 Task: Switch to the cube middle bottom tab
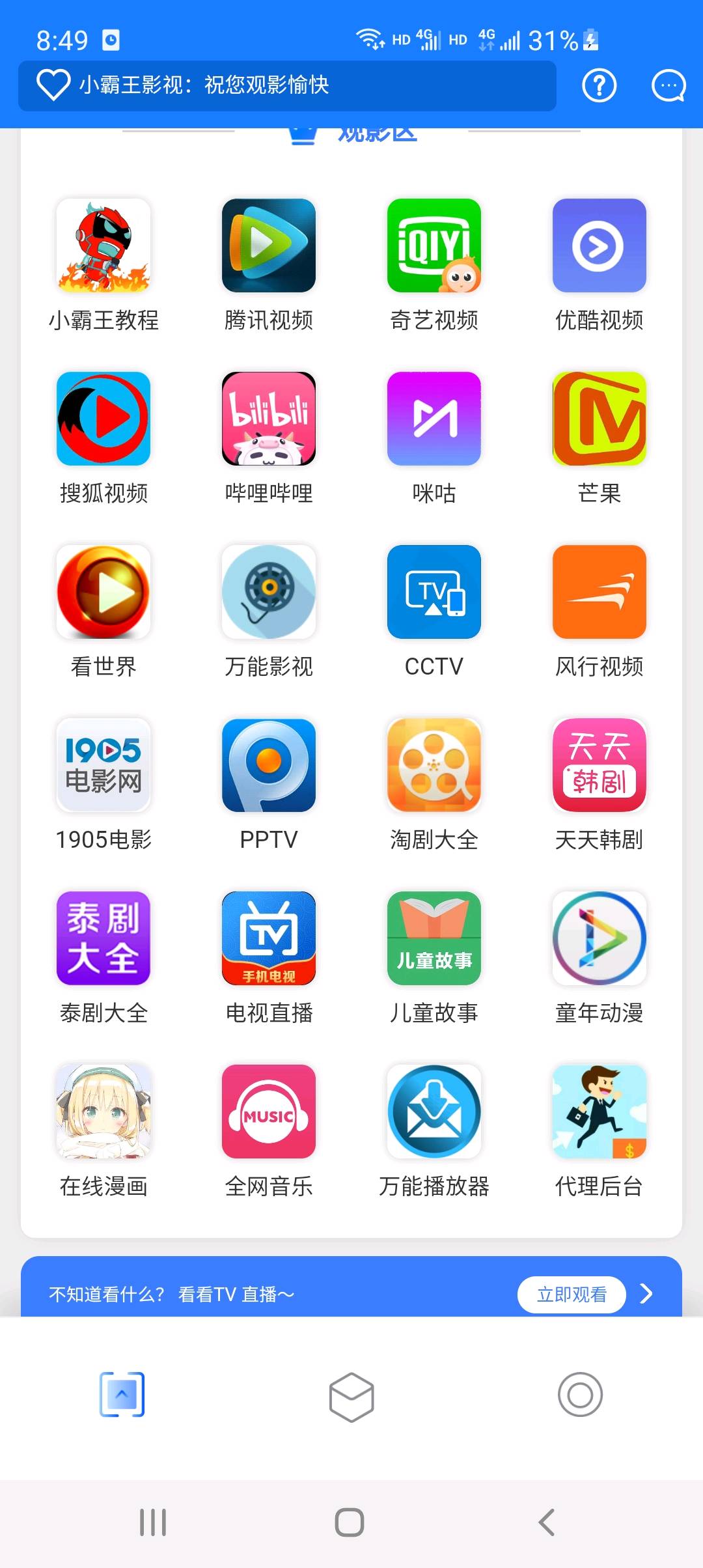point(351,1397)
